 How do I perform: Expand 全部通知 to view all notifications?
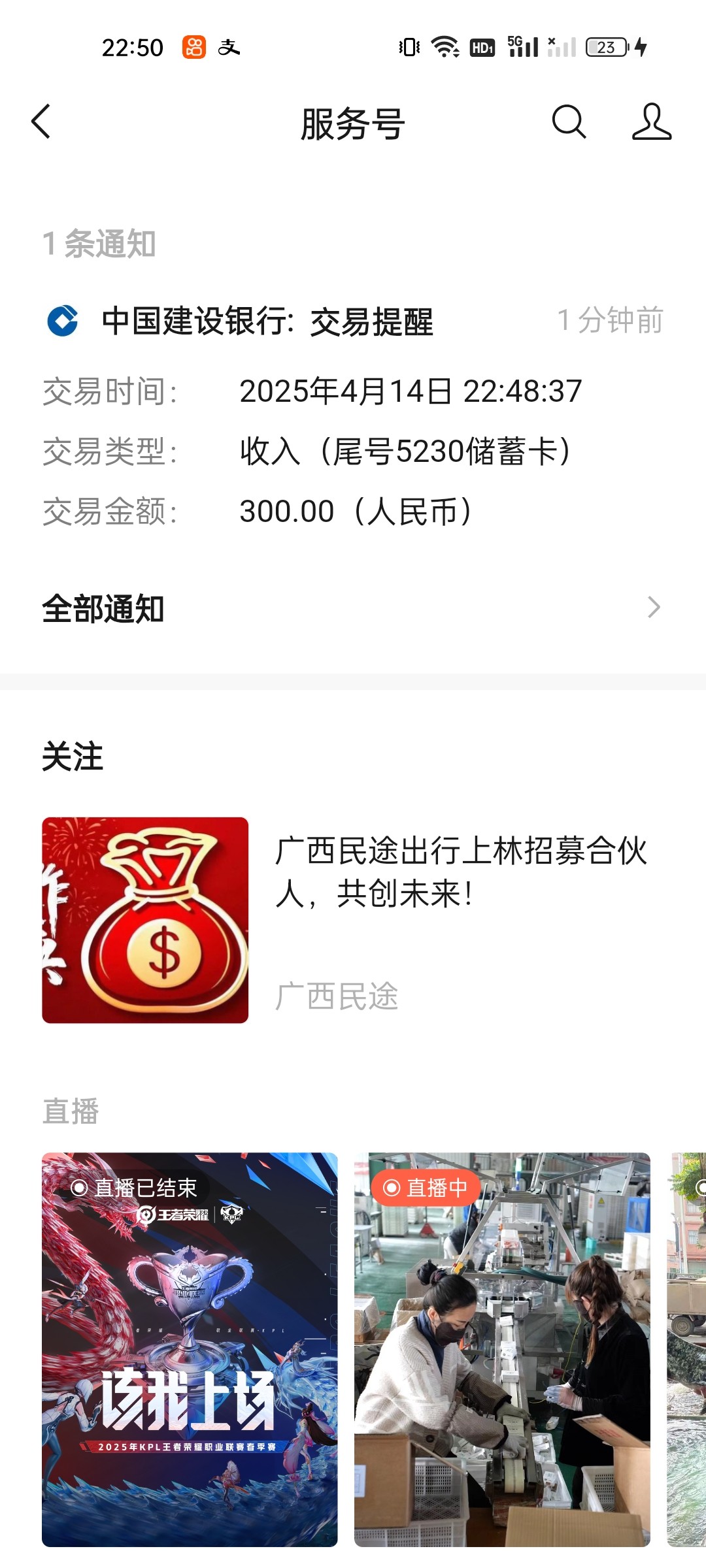click(353, 608)
